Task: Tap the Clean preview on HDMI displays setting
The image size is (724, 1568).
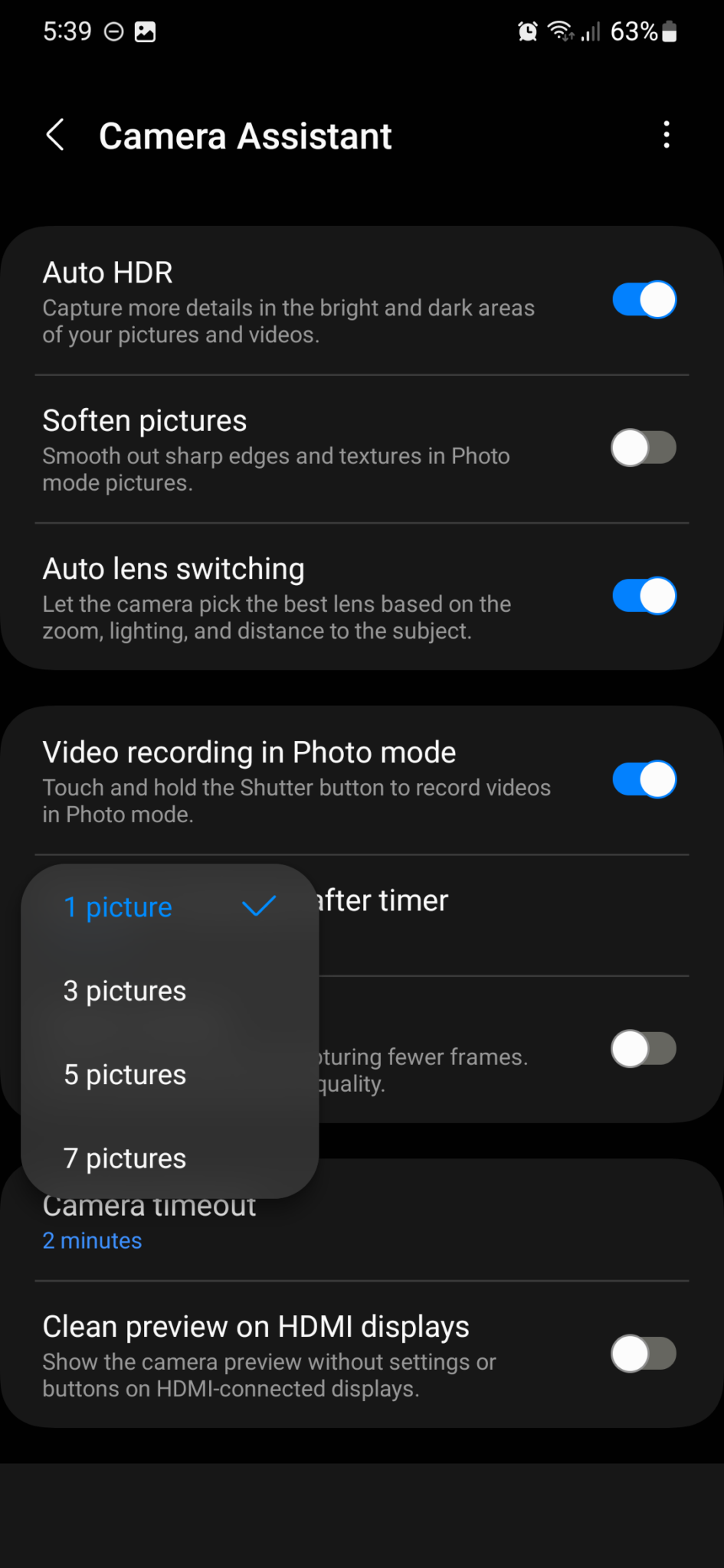Action: click(x=256, y=1326)
